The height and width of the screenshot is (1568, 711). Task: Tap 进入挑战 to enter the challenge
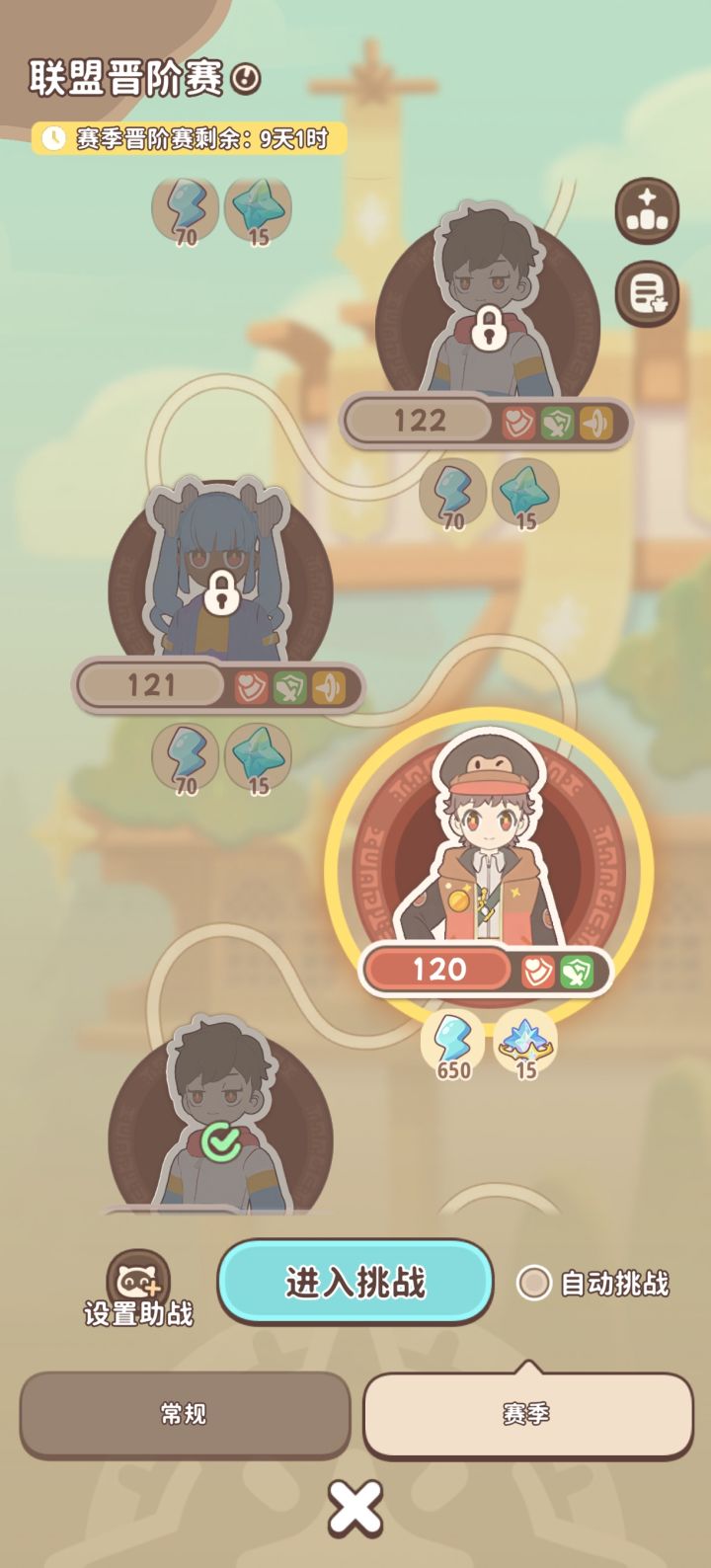pyautogui.click(x=355, y=1282)
